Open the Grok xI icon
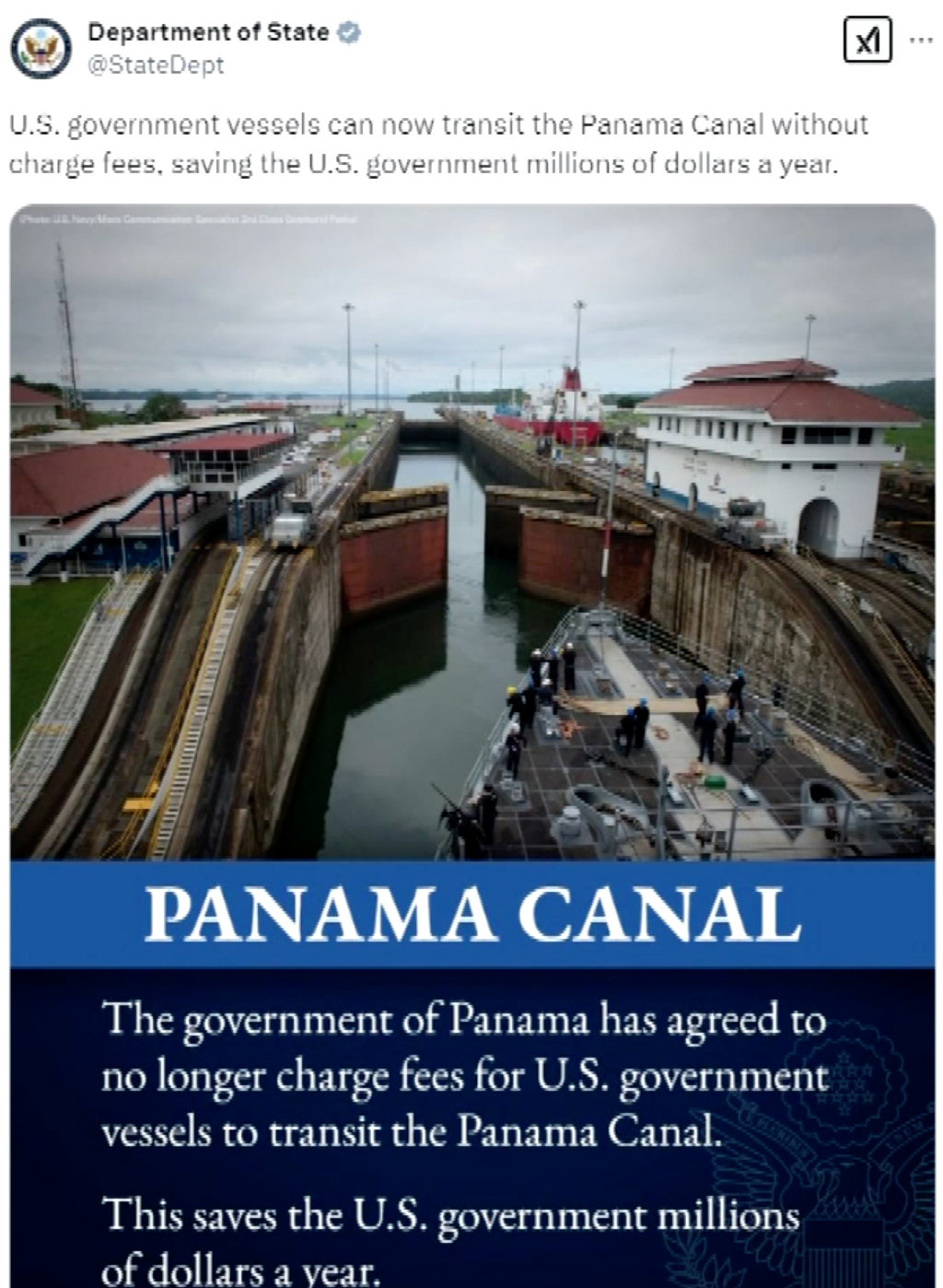Viewport: 943px width, 1288px height. [867, 41]
